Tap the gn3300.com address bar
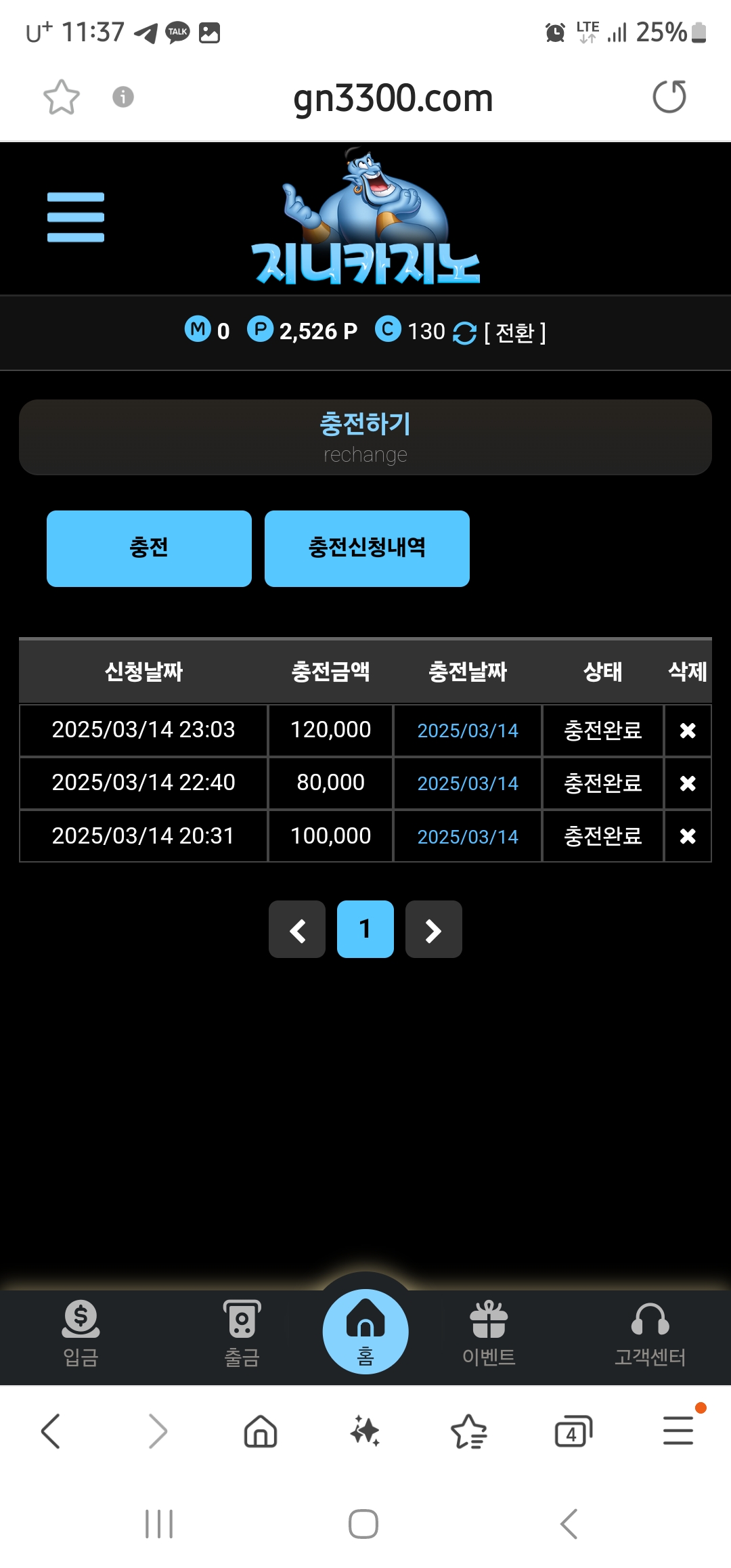The width and height of the screenshot is (731, 1568). click(393, 98)
